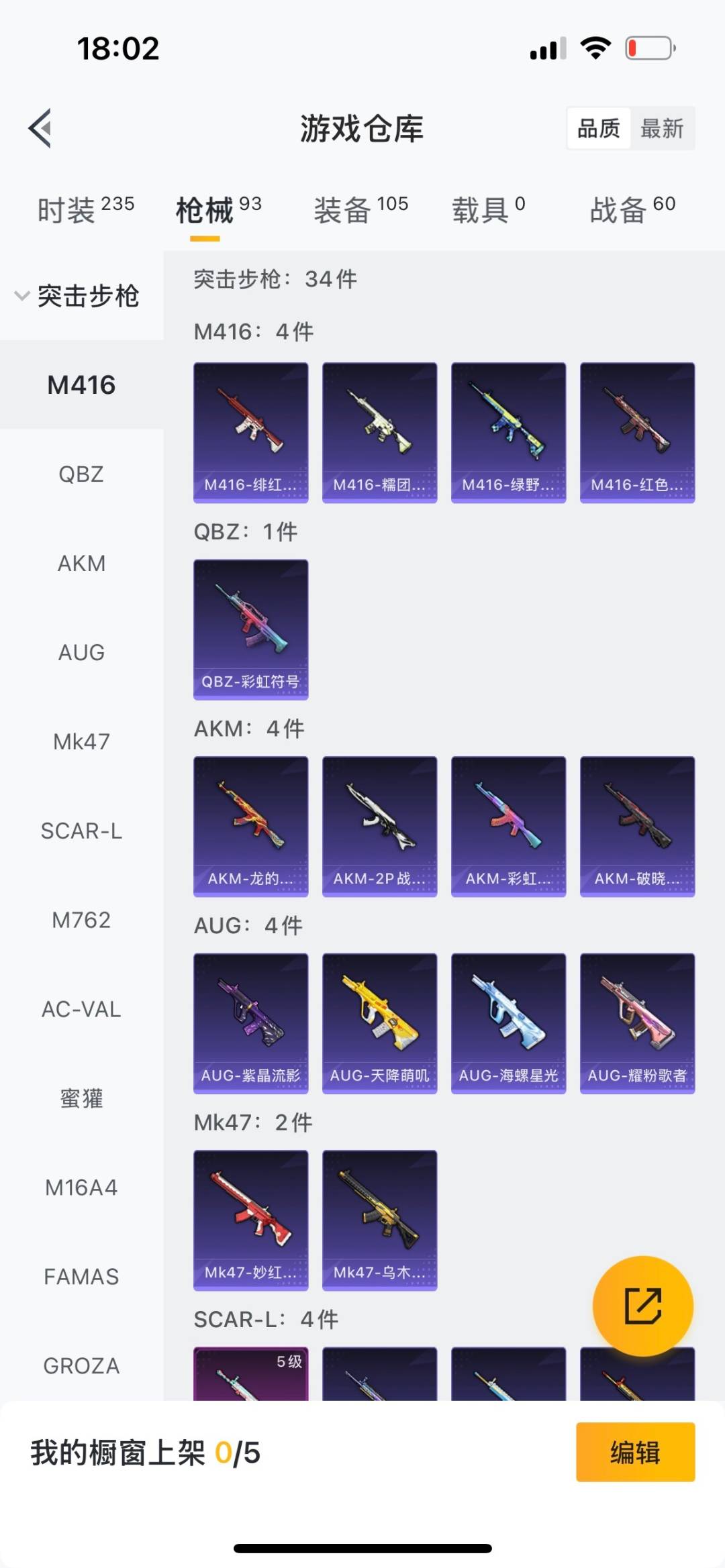The height and width of the screenshot is (1568, 725).
Task: Jump to SCAR-L in the sidebar
Action: [x=81, y=831]
